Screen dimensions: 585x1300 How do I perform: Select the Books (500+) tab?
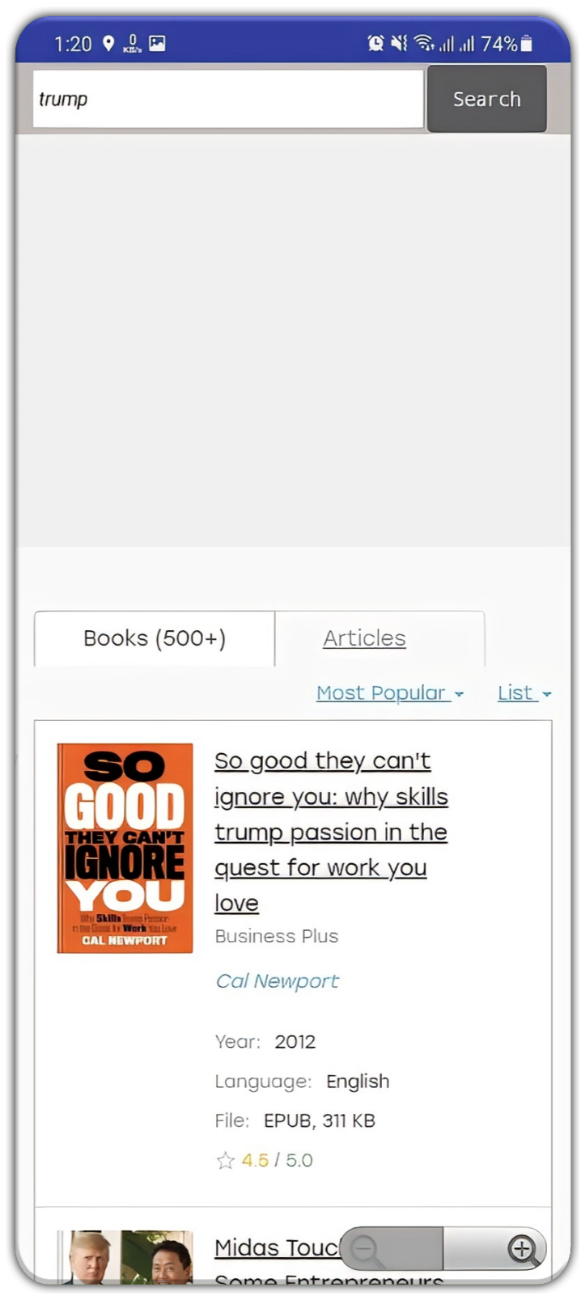coord(154,638)
